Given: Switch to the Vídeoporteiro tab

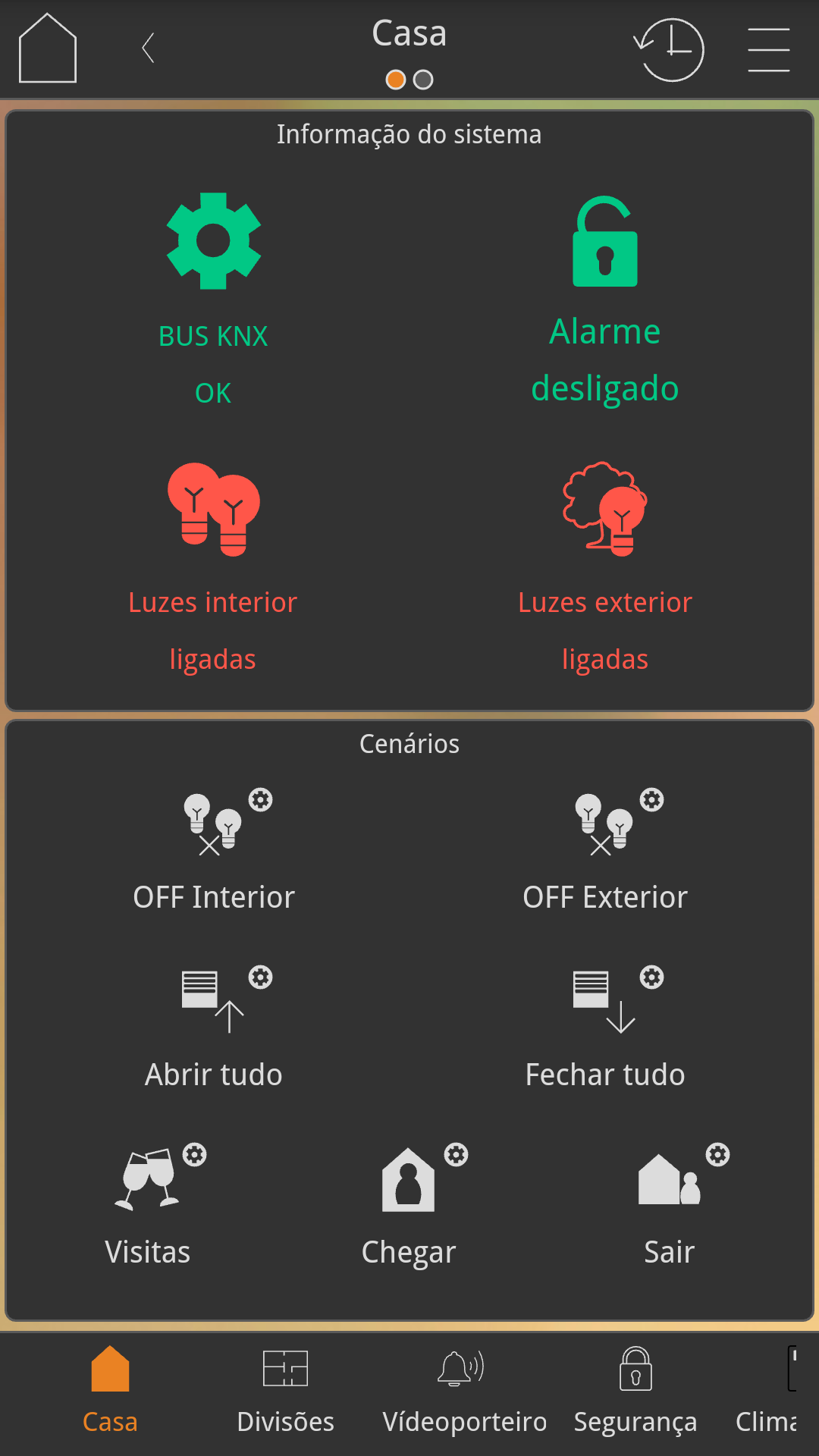Looking at the screenshot, I should tap(464, 1392).
